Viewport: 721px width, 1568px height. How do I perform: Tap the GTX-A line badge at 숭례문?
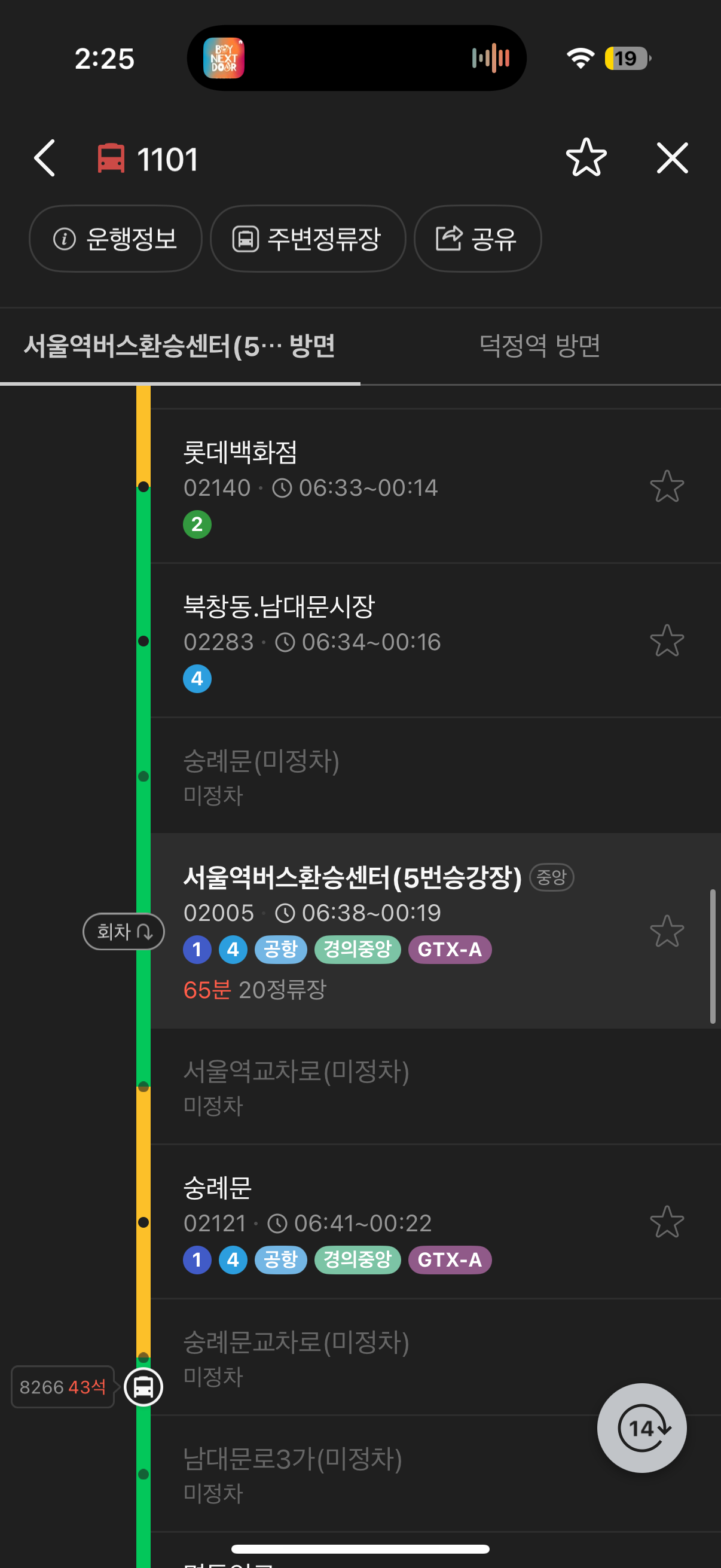pos(450,1259)
